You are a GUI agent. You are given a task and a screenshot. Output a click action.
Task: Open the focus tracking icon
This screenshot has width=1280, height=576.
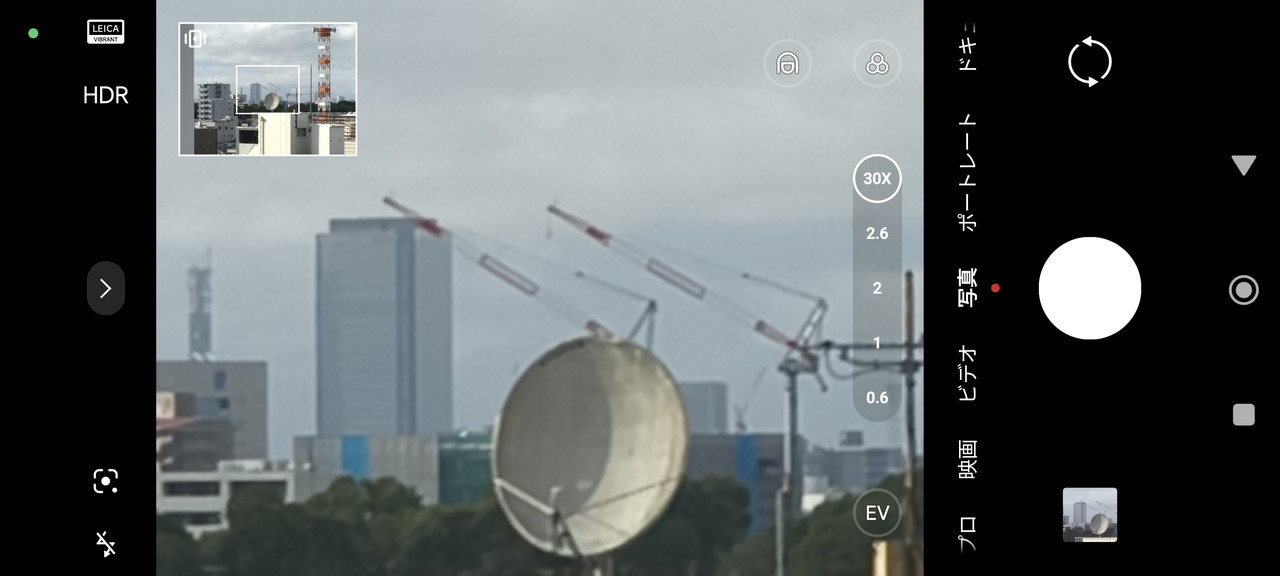click(x=105, y=481)
